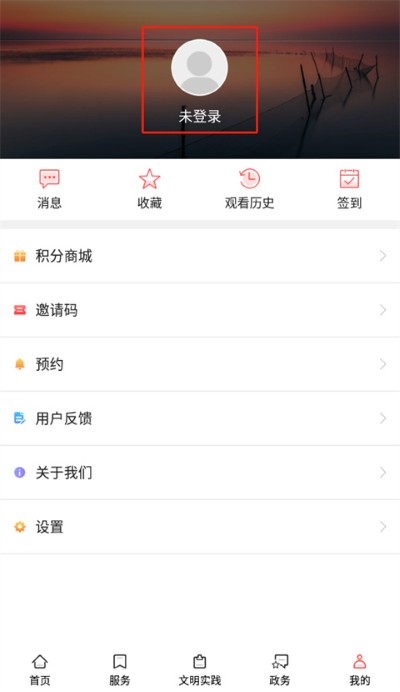Tap the 未登录 avatar to log in
This screenshot has width=400, height=692.
[x=200, y=68]
